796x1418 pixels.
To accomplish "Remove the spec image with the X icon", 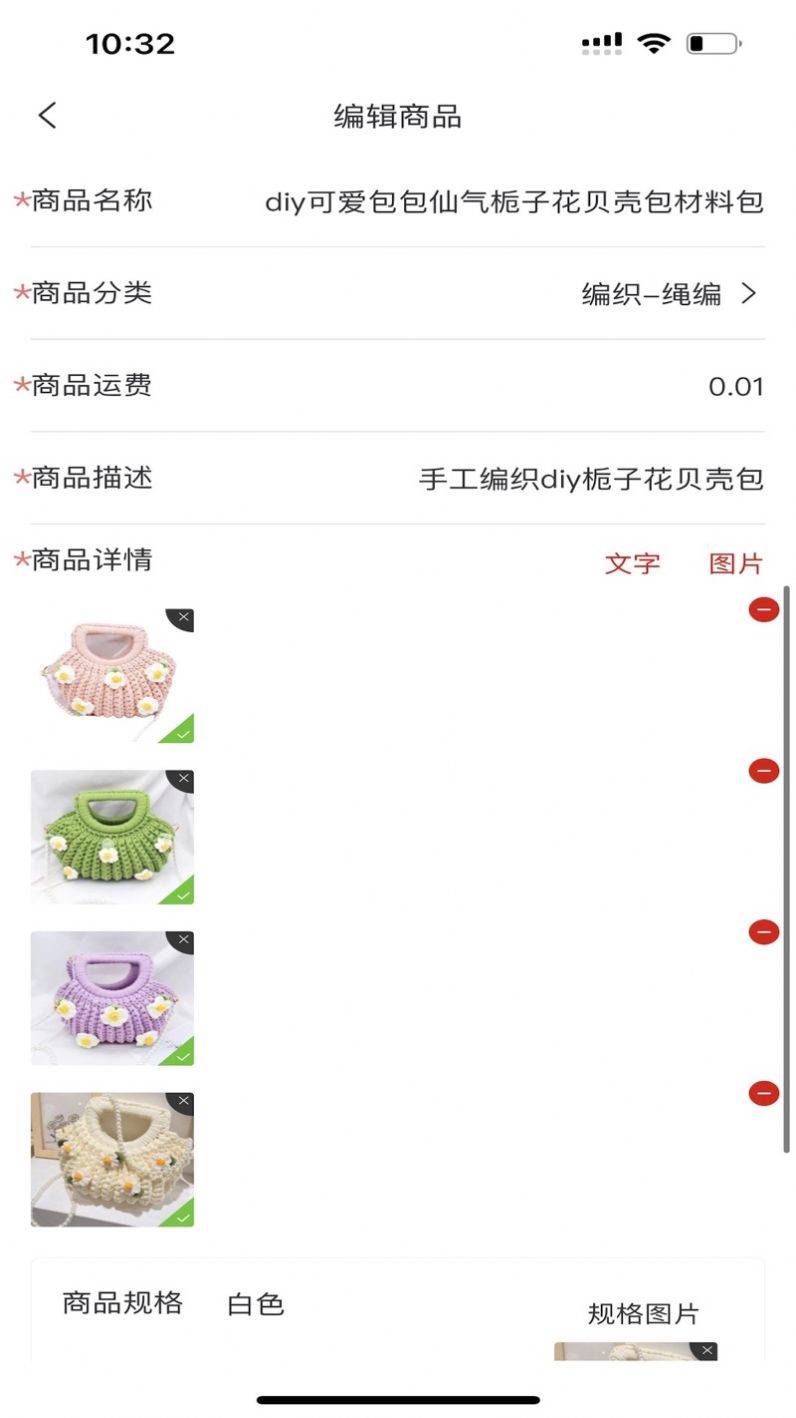I will tap(707, 1349).
